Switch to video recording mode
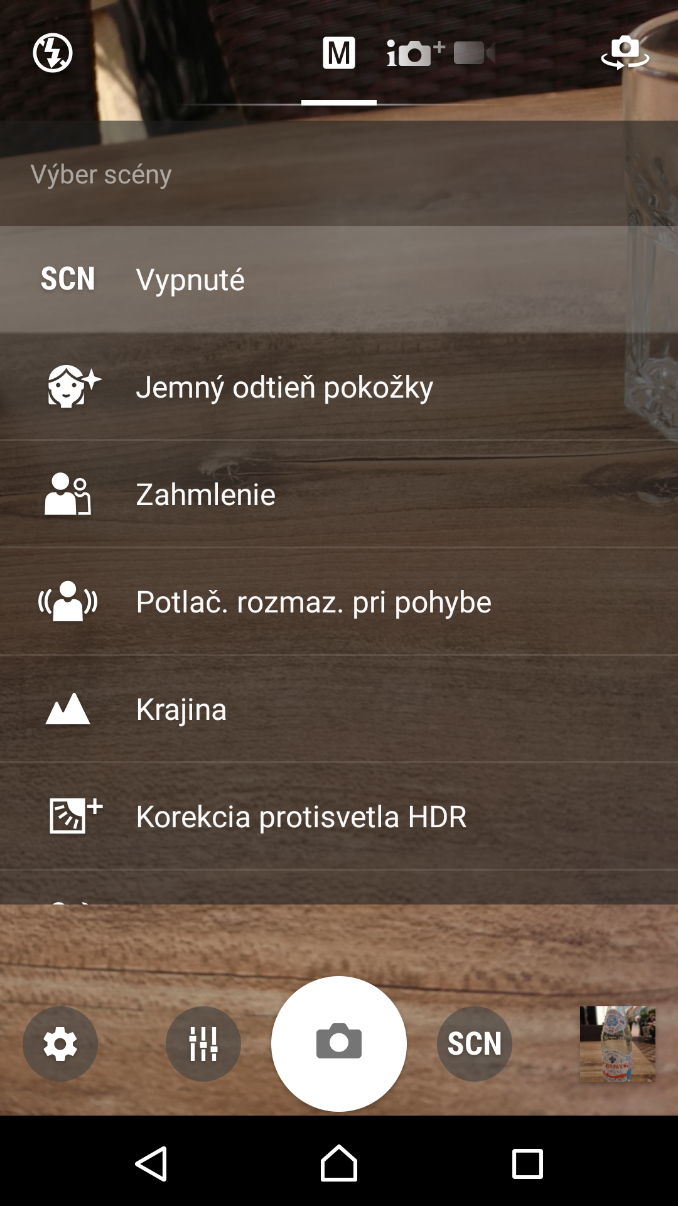The width and height of the screenshot is (678, 1206). pyautogui.click(x=474, y=54)
